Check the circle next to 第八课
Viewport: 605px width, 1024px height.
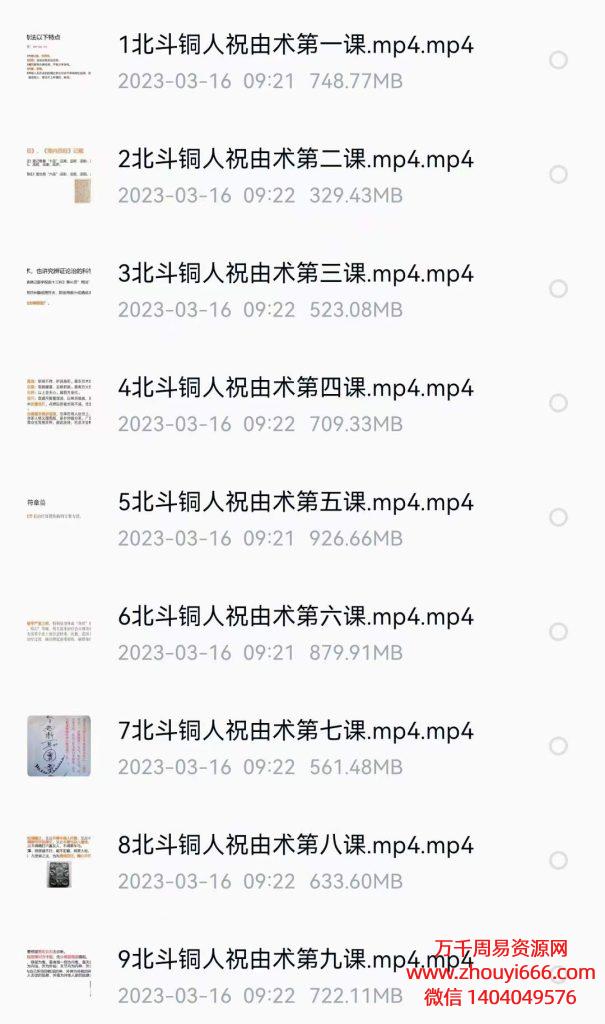(558, 860)
